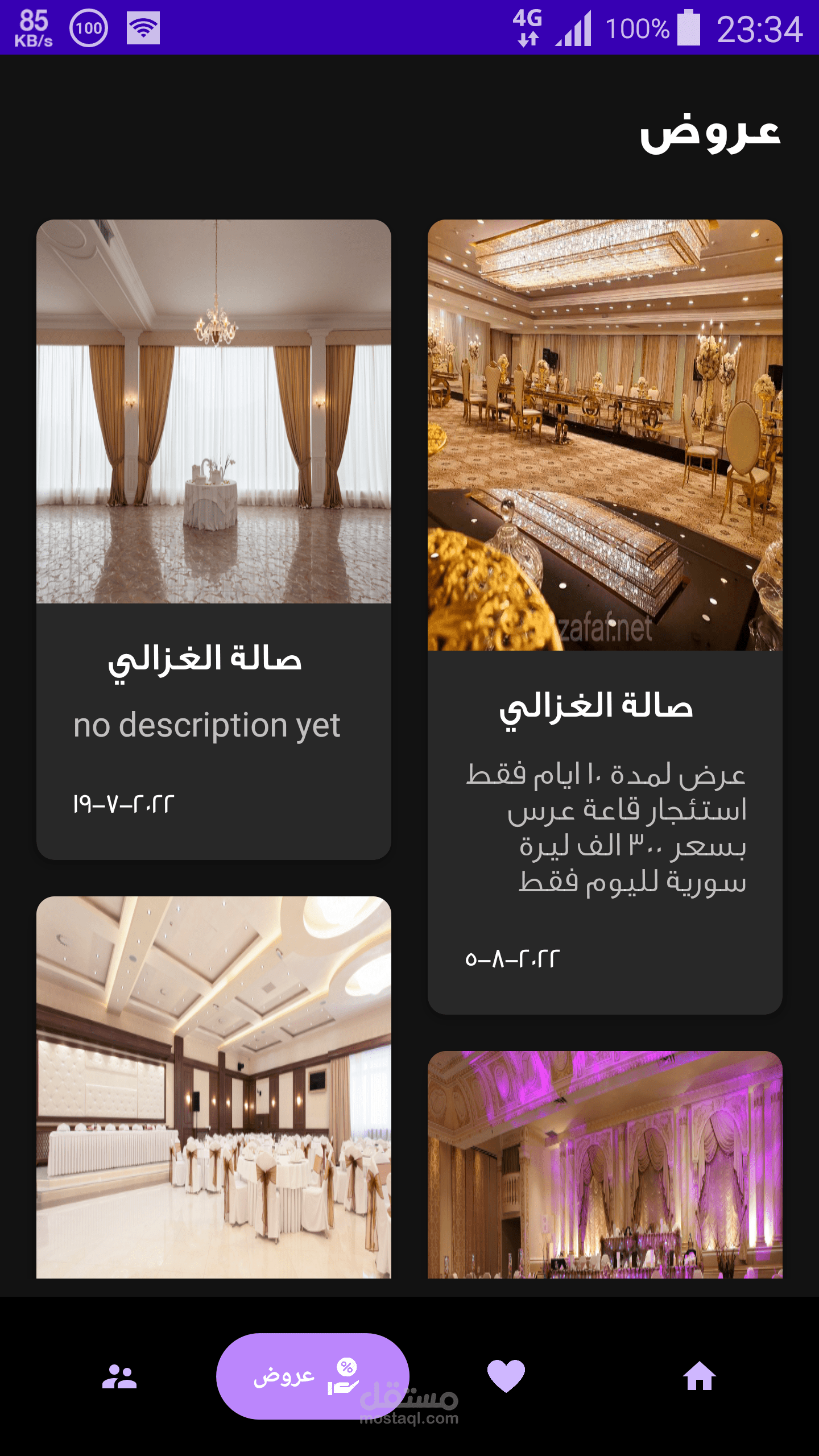Open the صالة الغزالي offer dated ٥-٨-٢٠٢٢
819x1456 pixels.
coord(605,616)
